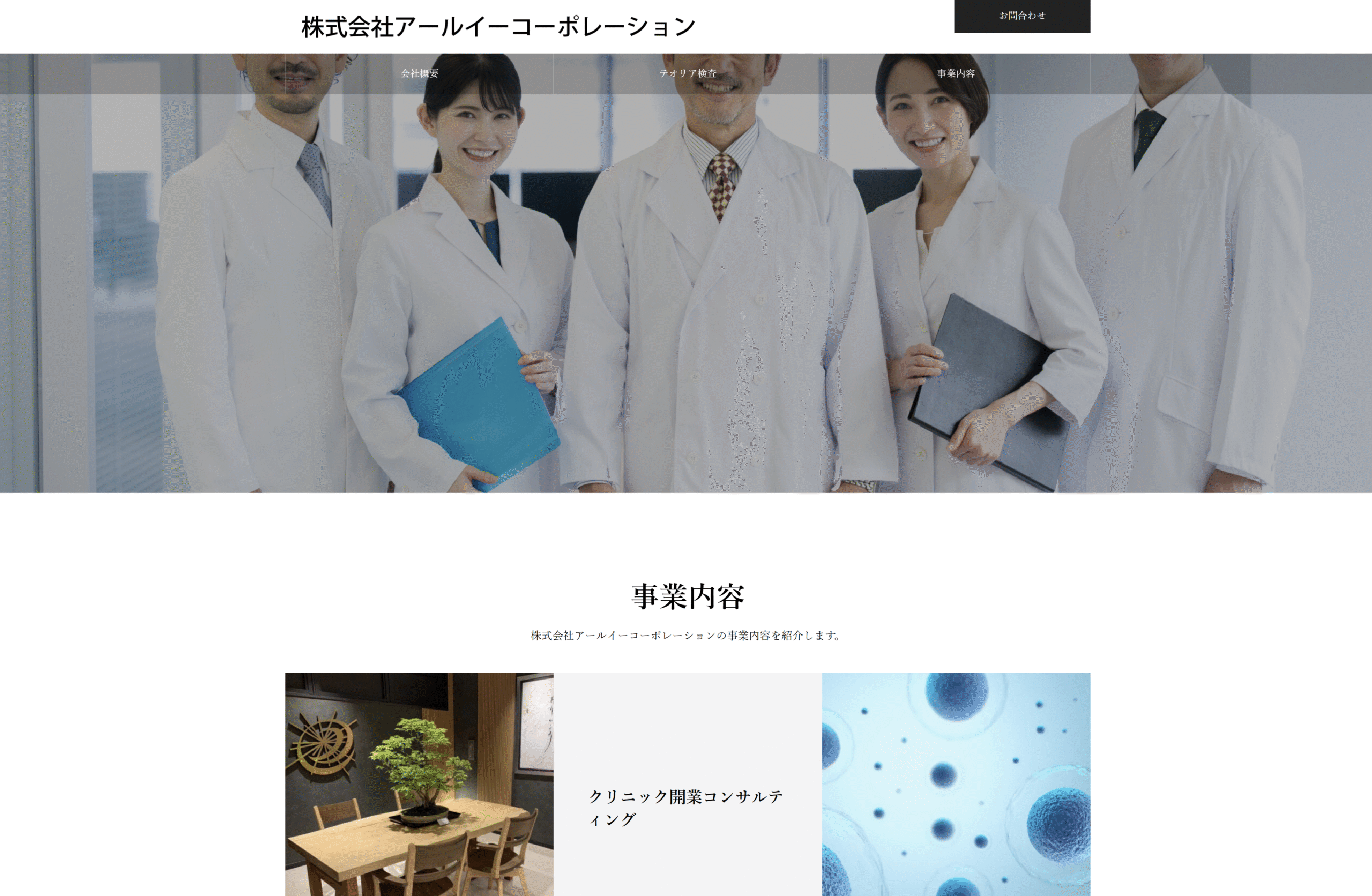Open the テオリア検査 menu item
Viewport: 1372px width, 896px height.
687,73
